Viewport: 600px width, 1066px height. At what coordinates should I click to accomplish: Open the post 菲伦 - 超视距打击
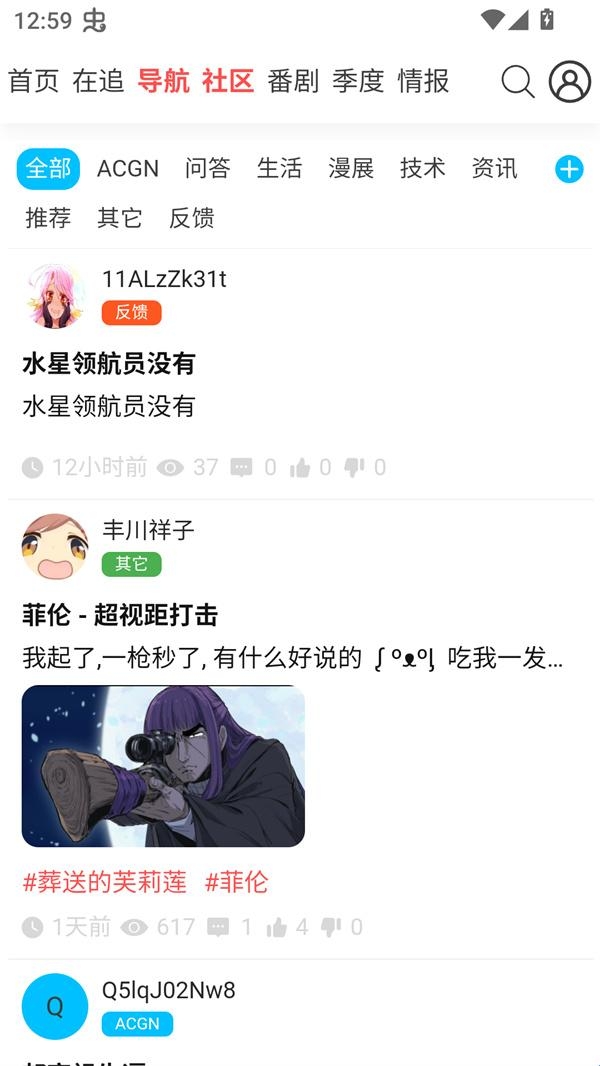(120, 615)
